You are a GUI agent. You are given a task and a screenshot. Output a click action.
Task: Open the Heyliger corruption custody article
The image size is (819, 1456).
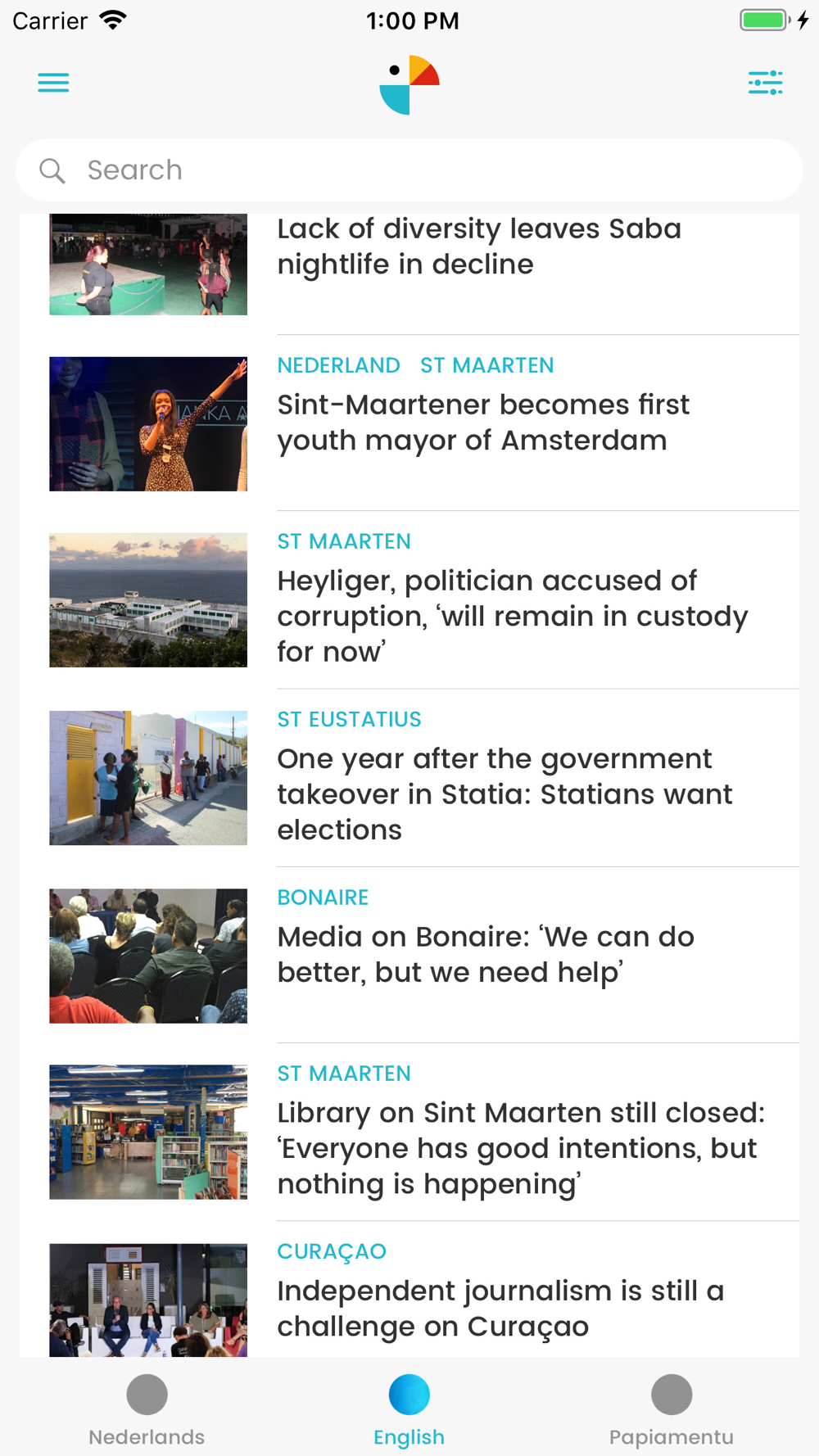click(x=512, y=616)
